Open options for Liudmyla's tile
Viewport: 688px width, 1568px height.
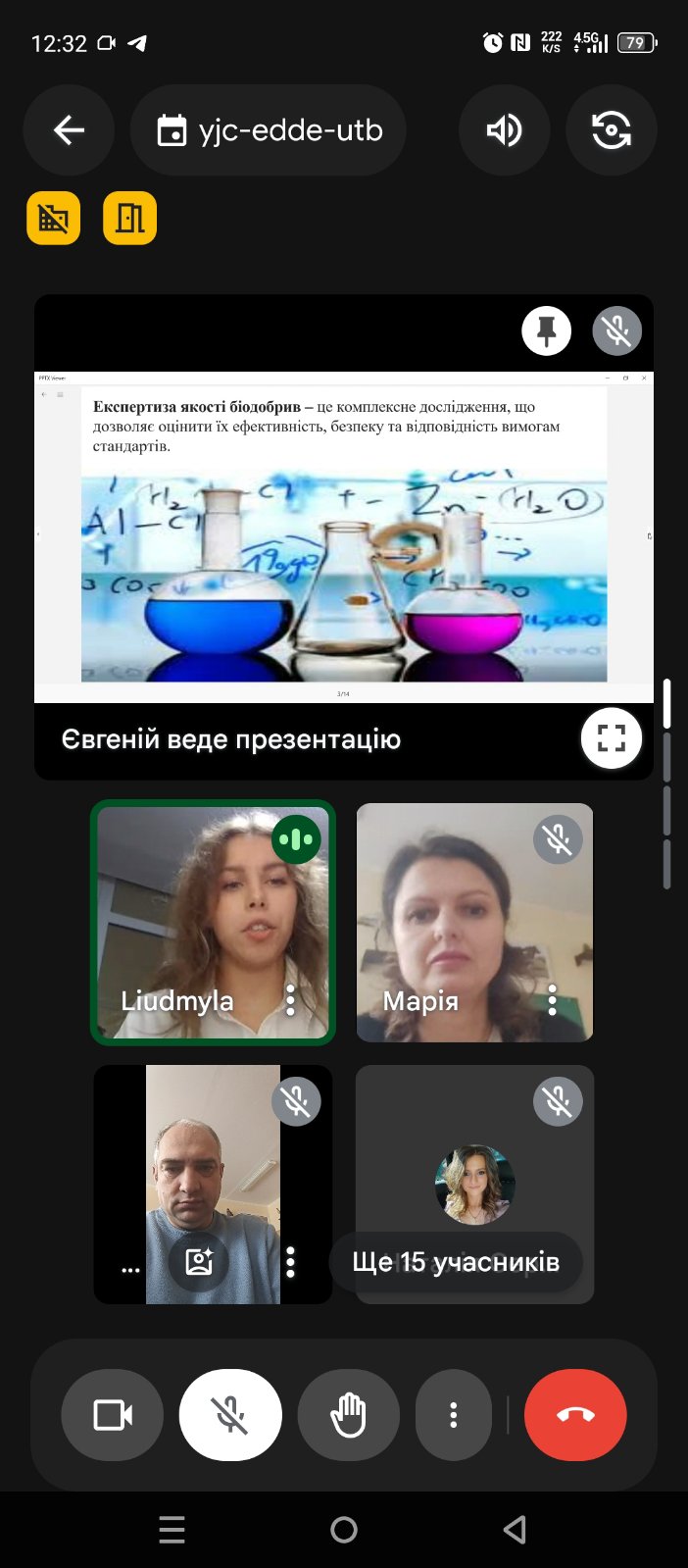[x=290, y=1000]
